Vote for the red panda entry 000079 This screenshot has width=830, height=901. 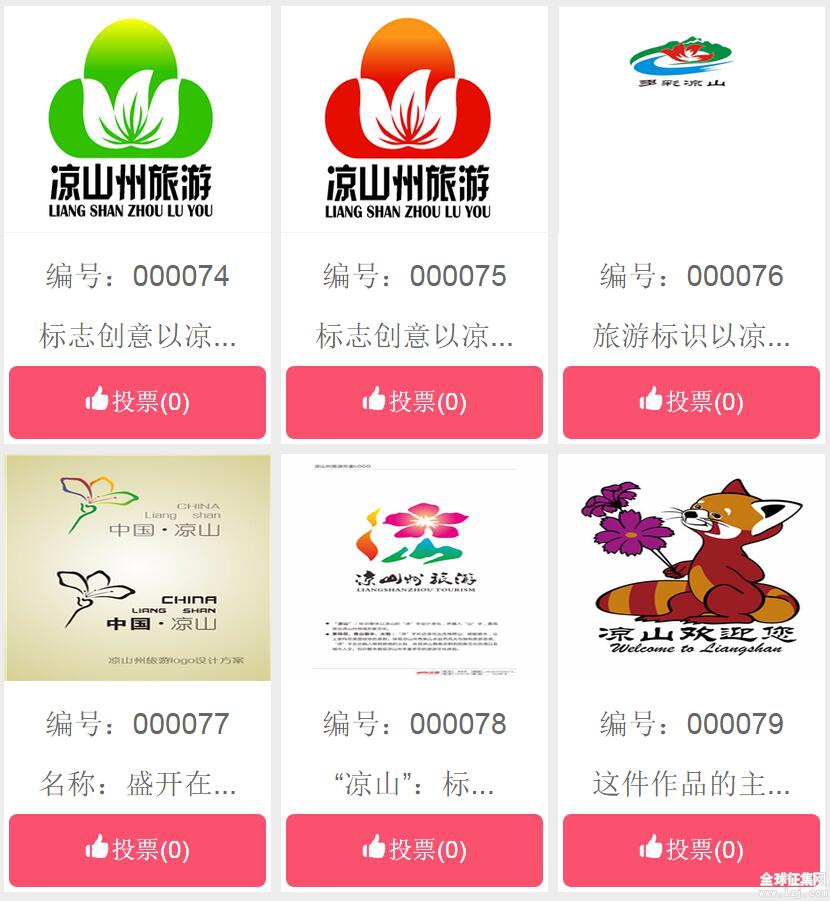click(691, 850)
